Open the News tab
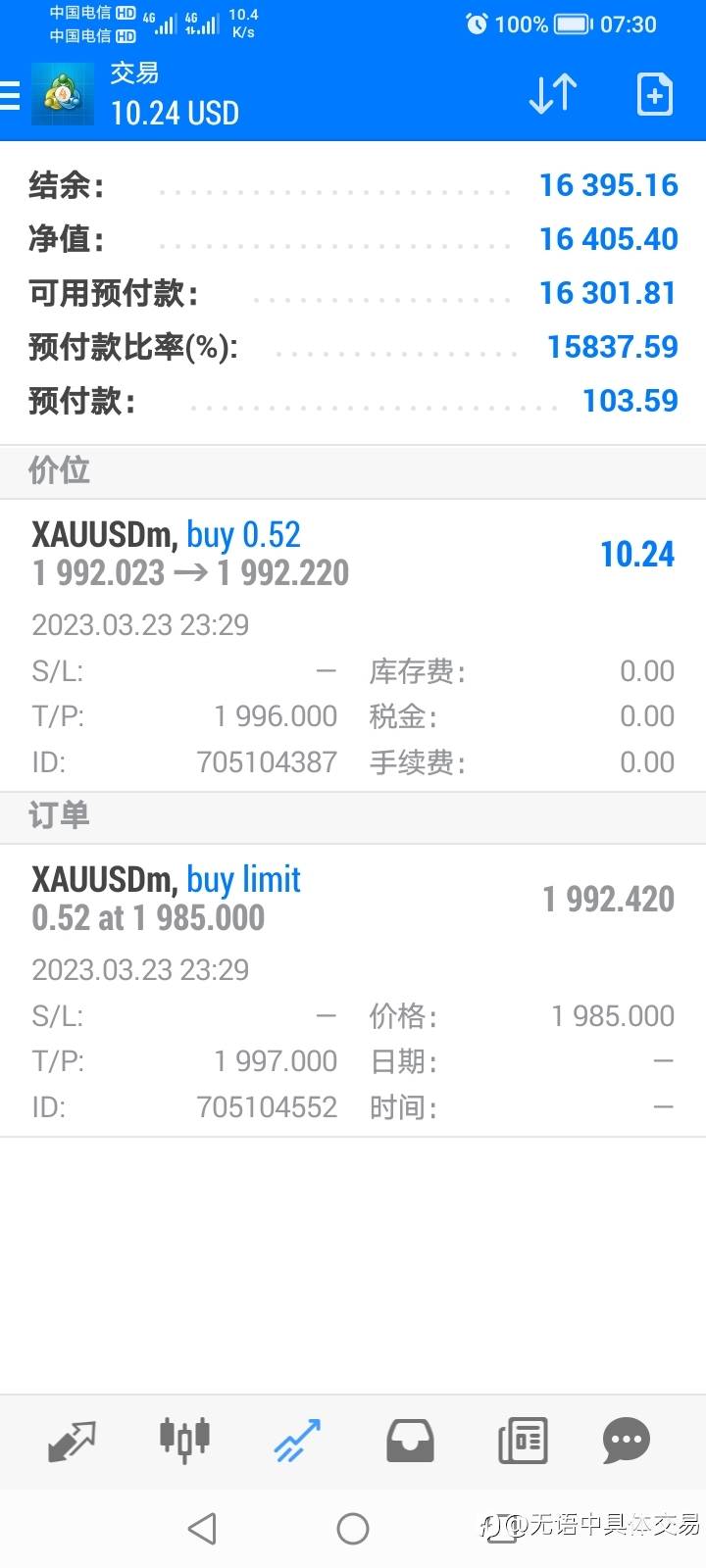 [x=523, y=1442]
